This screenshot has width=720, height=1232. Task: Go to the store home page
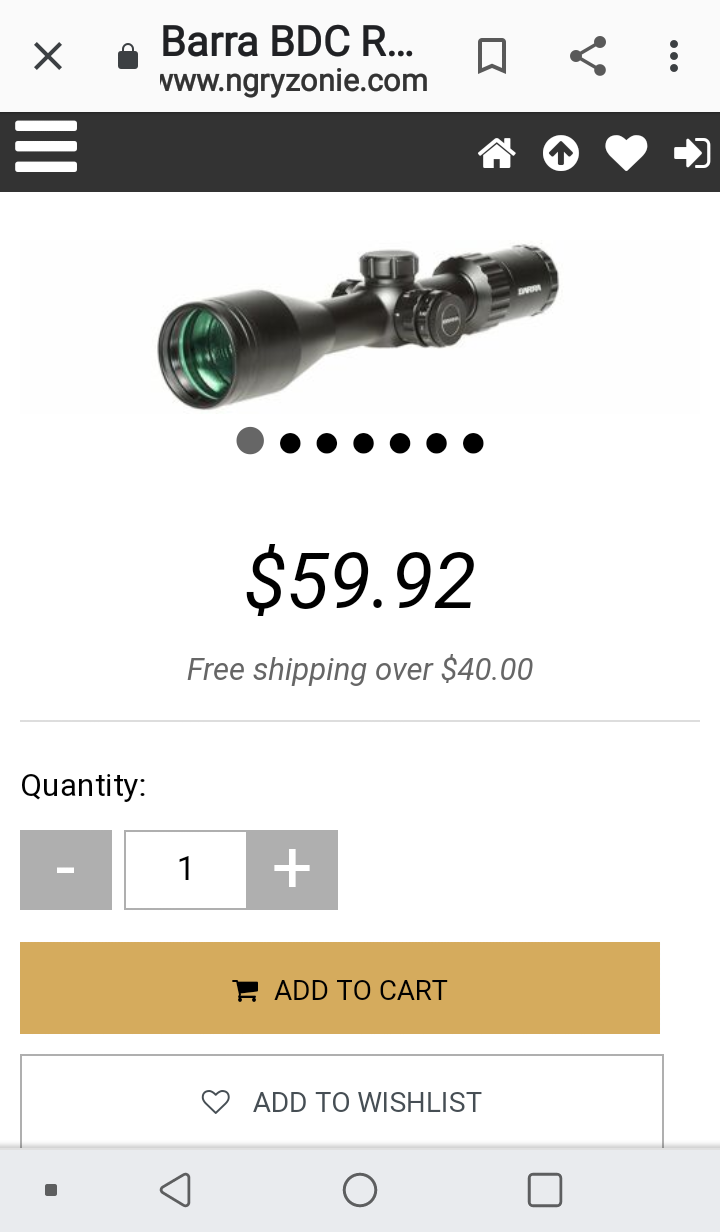click(x=497, y=153)
